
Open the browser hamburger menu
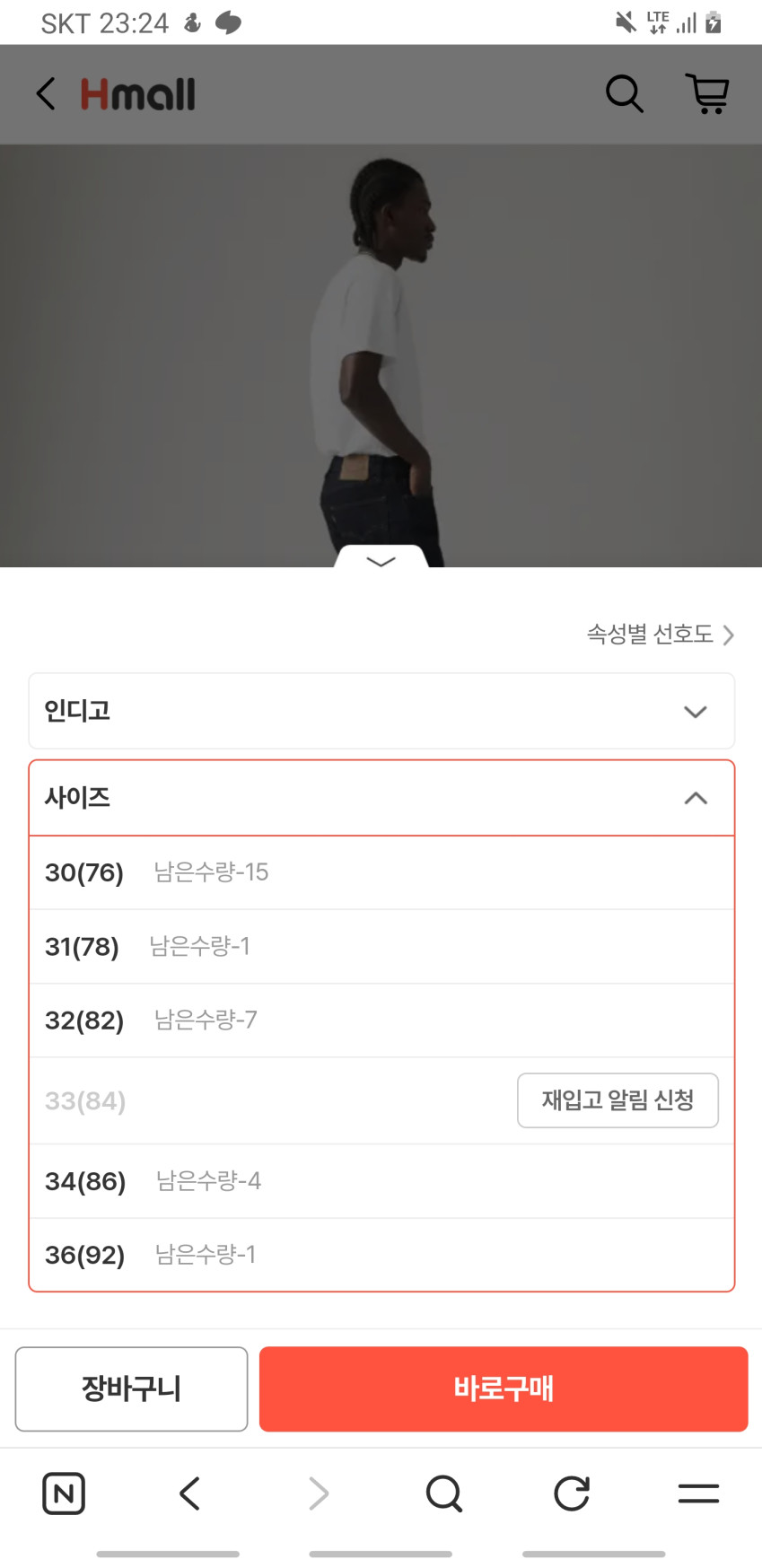(x=698, y=1494)
